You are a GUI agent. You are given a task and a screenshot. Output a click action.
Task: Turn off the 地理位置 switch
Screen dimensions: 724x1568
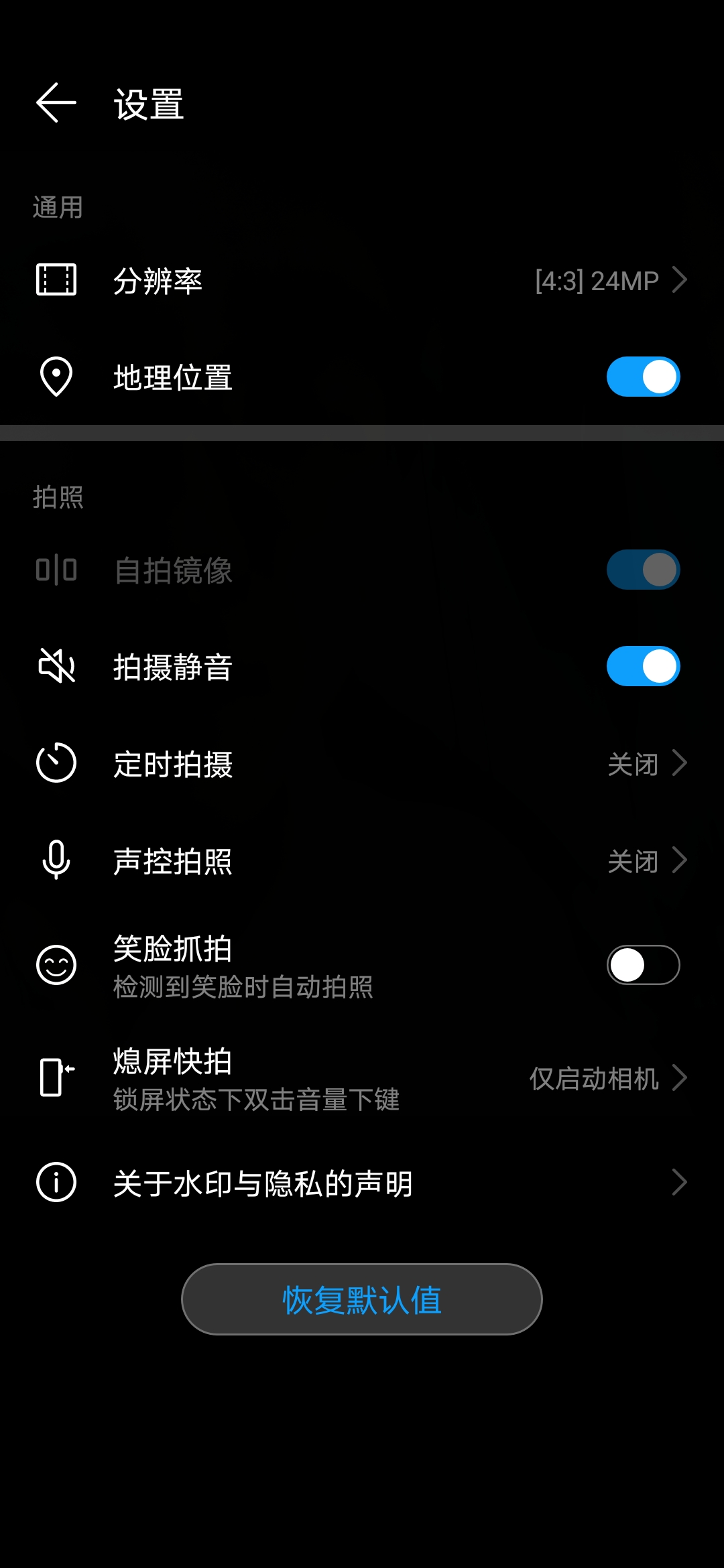point(643,377)
